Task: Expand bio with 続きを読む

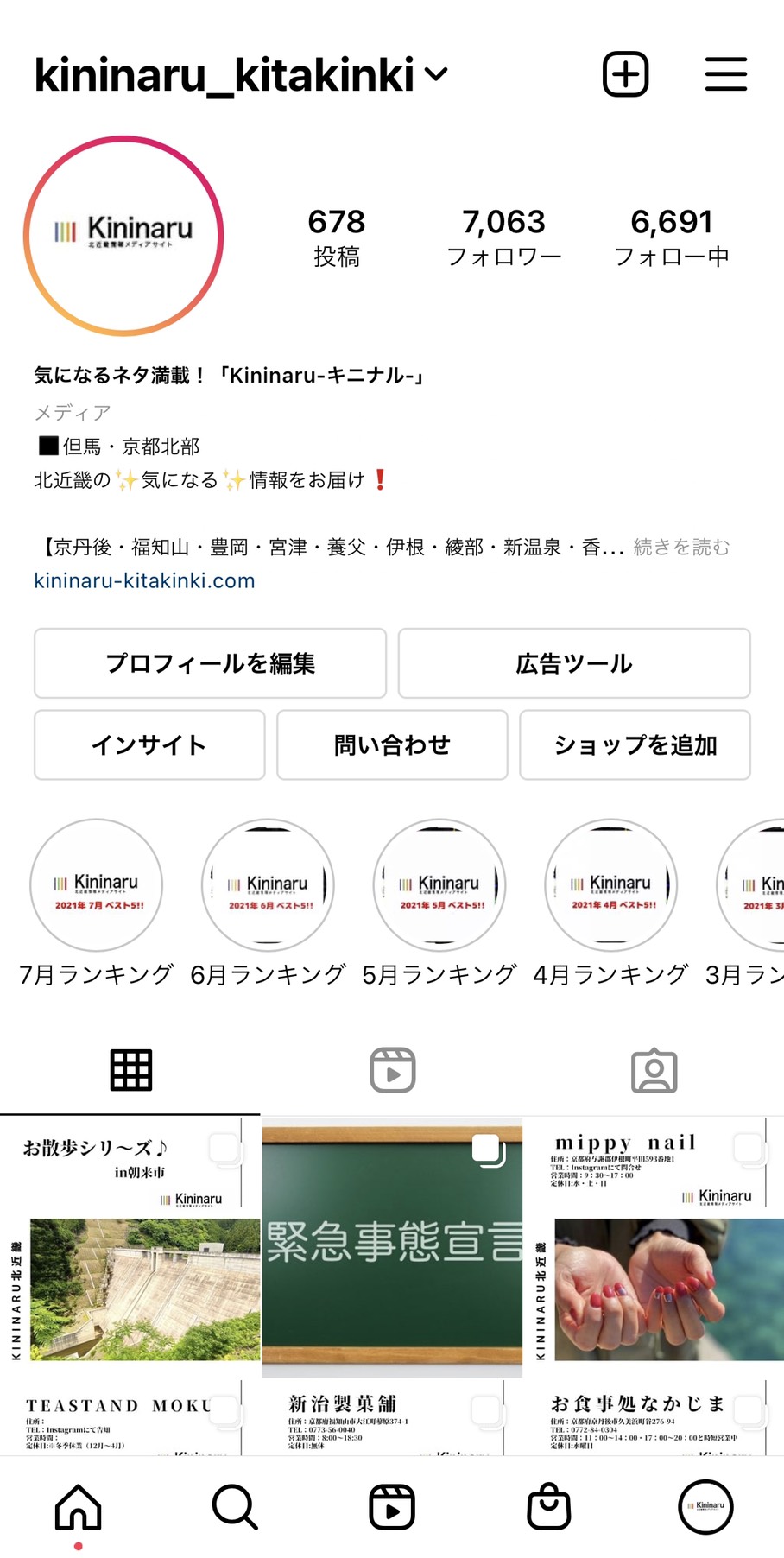Action: (x=681, y=547)
